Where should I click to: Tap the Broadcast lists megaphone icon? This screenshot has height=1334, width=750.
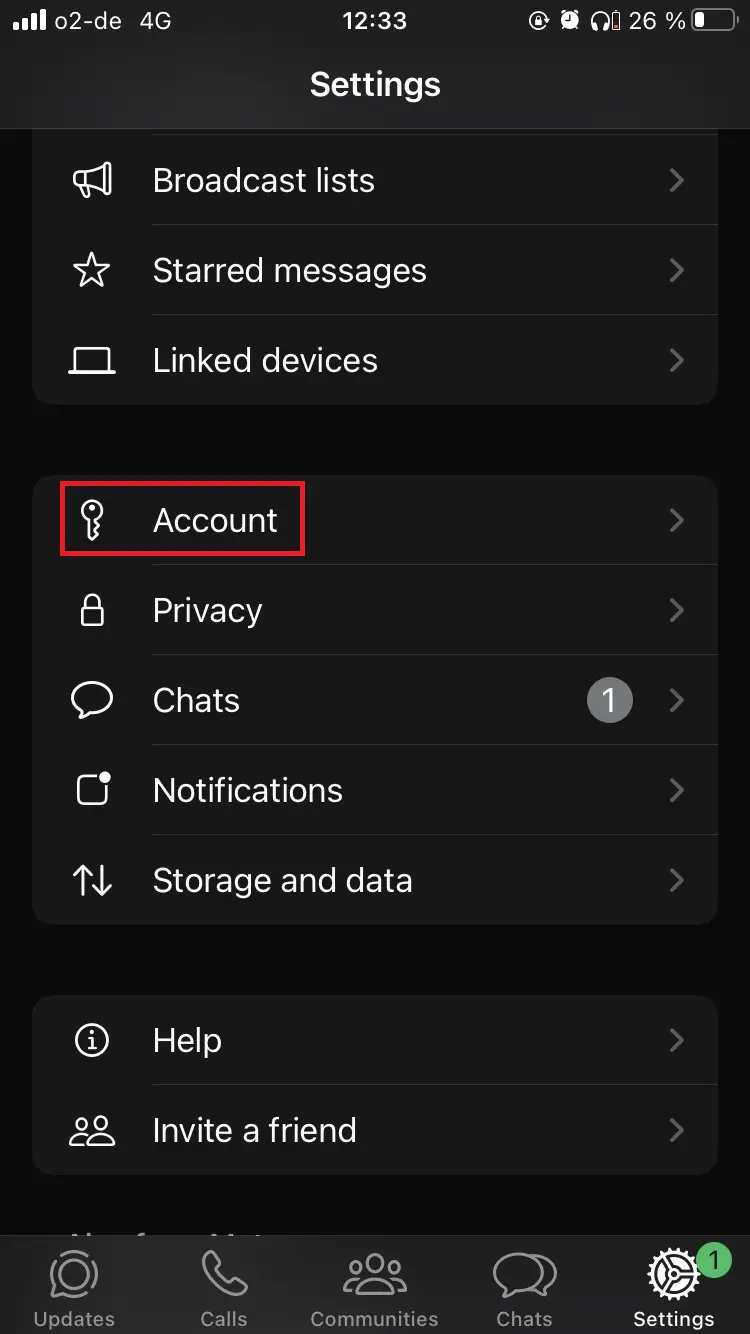pos(91,180)
